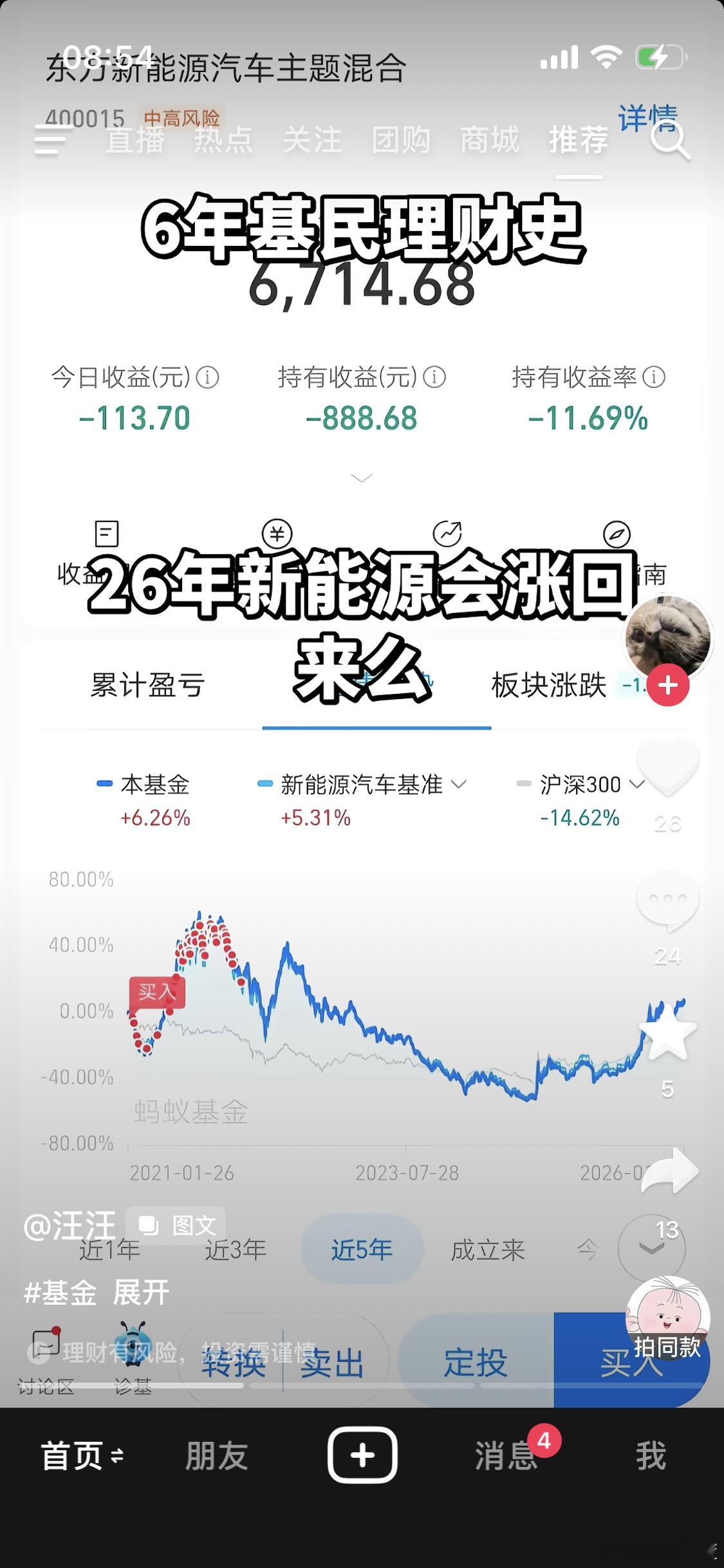The width and height of the screenshot is (724, 1568).
Task: Collapse the panel using the circular down chevron
Action: point(652,1247)
